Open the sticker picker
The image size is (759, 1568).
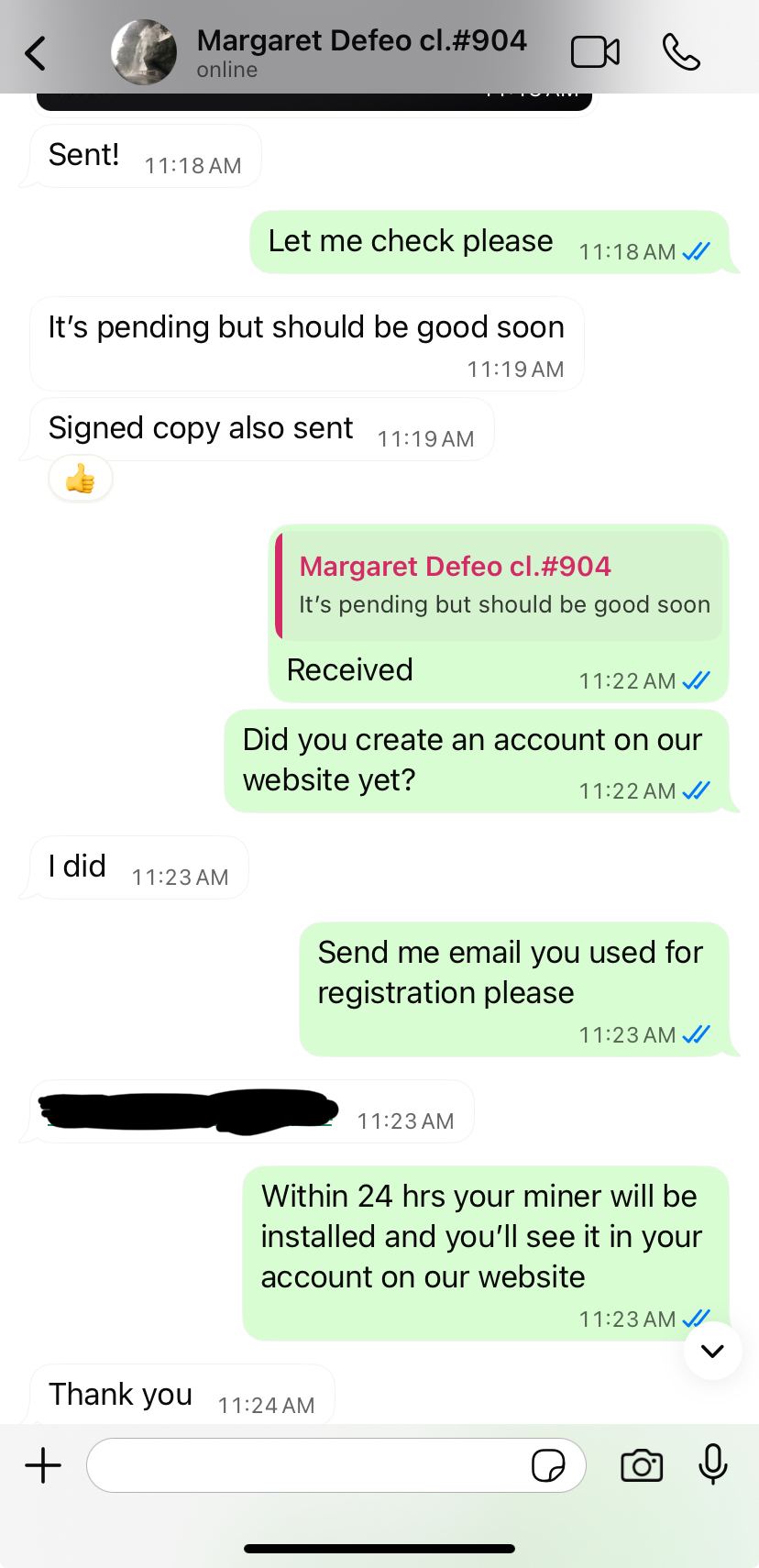548,1465
